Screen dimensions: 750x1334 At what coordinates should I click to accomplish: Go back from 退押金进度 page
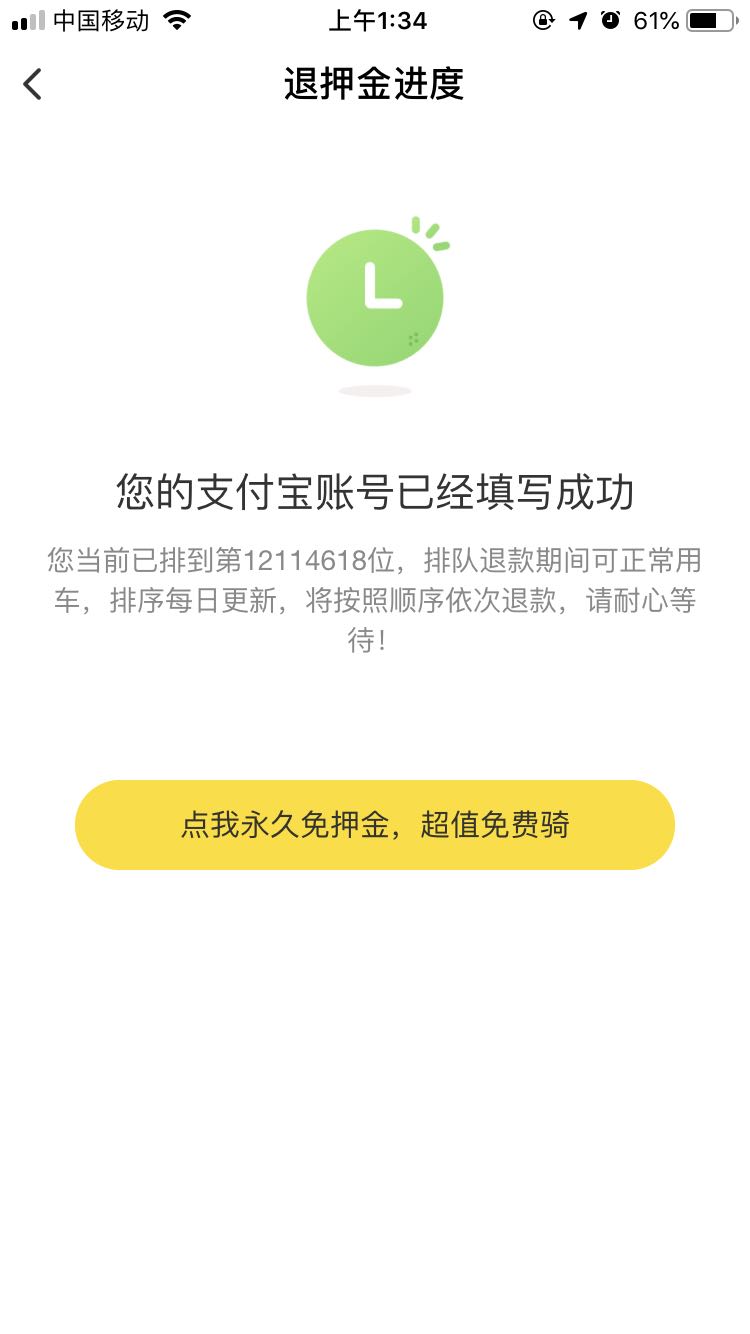pos(33,84)
